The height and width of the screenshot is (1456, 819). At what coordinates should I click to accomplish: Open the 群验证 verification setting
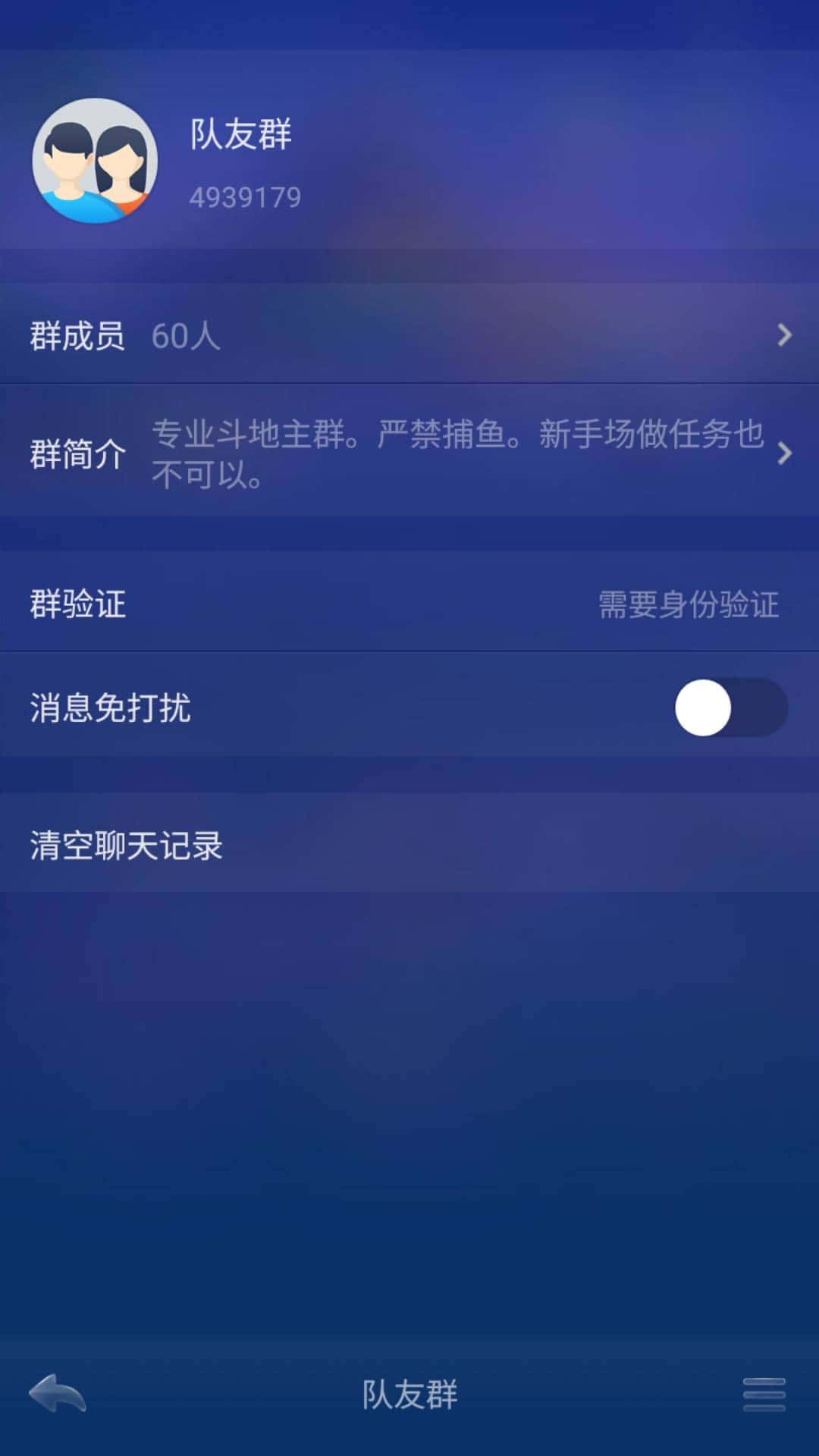click(x=409, y=603)
